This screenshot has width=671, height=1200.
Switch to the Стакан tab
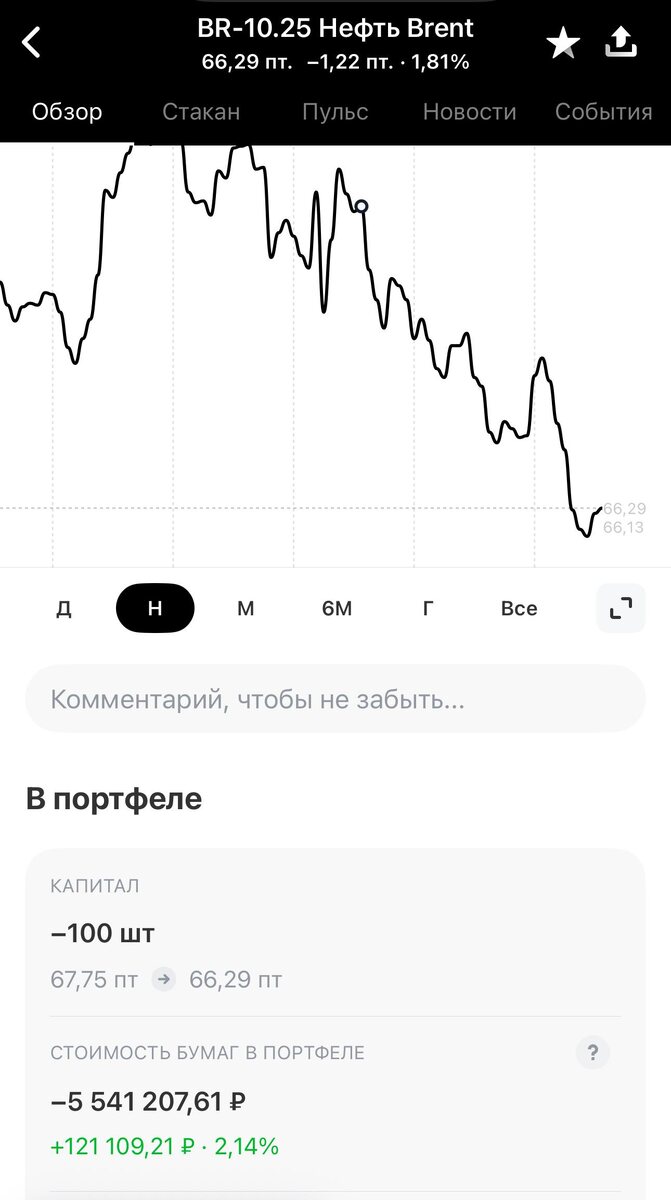pyautogui.click(x=201, y=112)
